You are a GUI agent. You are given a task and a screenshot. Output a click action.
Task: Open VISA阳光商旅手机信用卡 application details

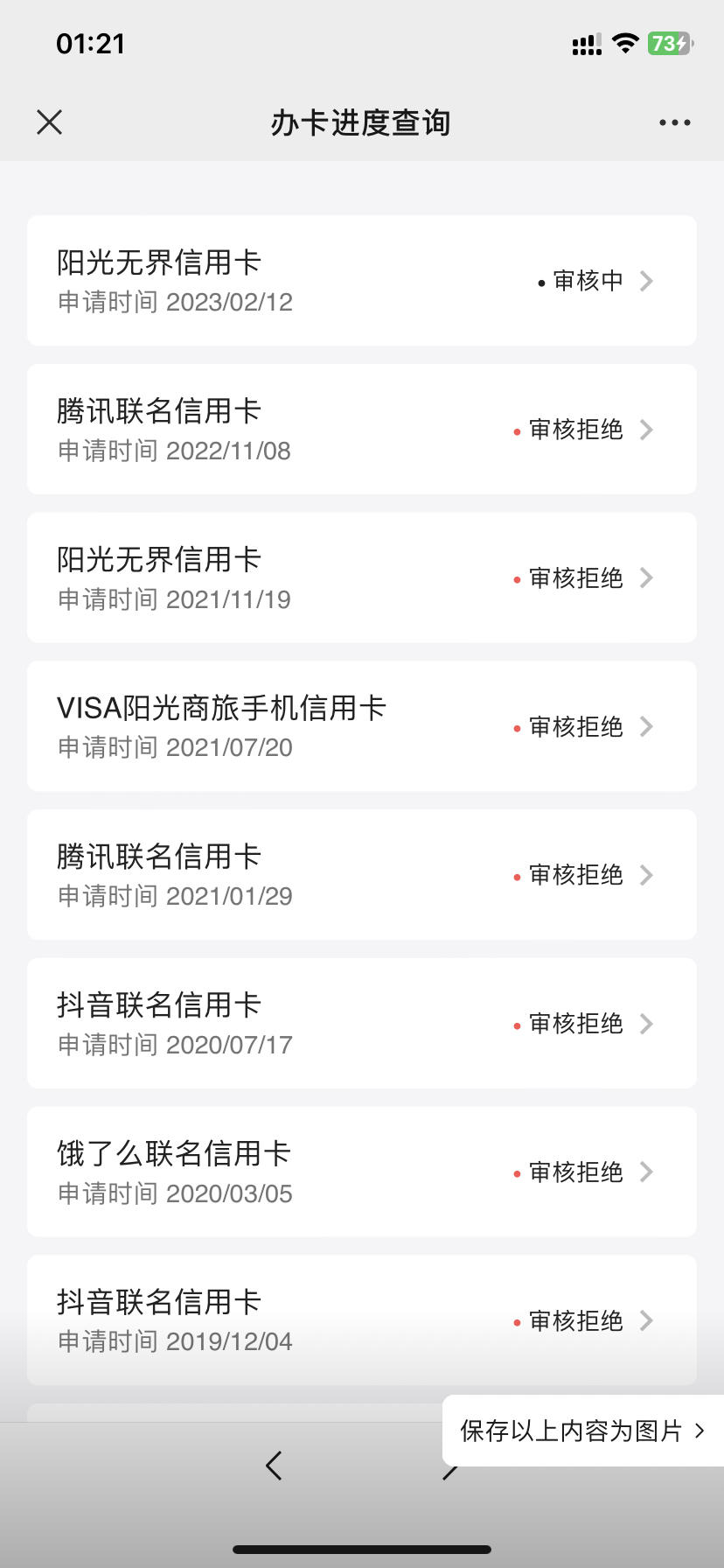point(362,726)
